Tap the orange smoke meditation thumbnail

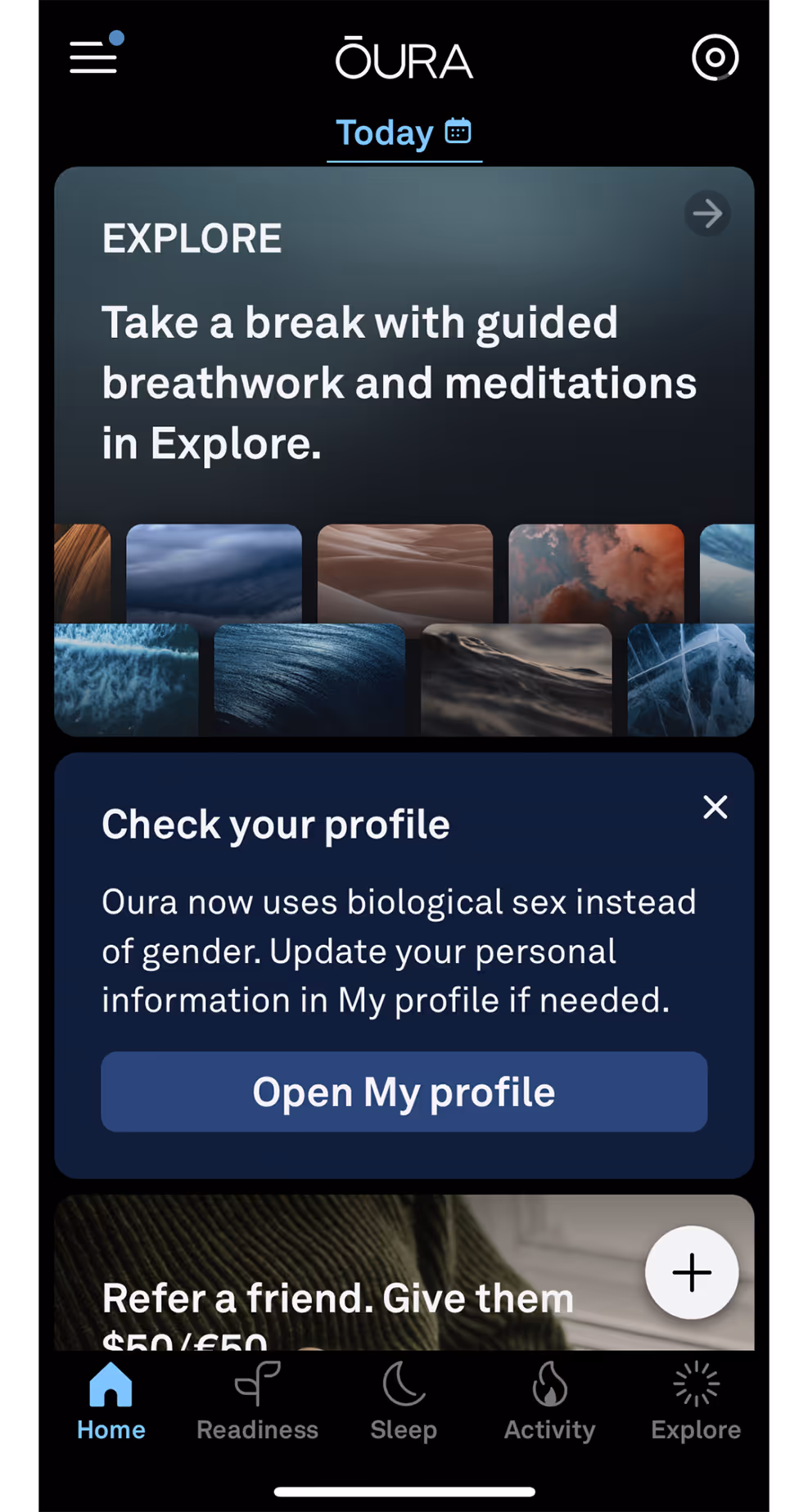[x=595, y=573]
